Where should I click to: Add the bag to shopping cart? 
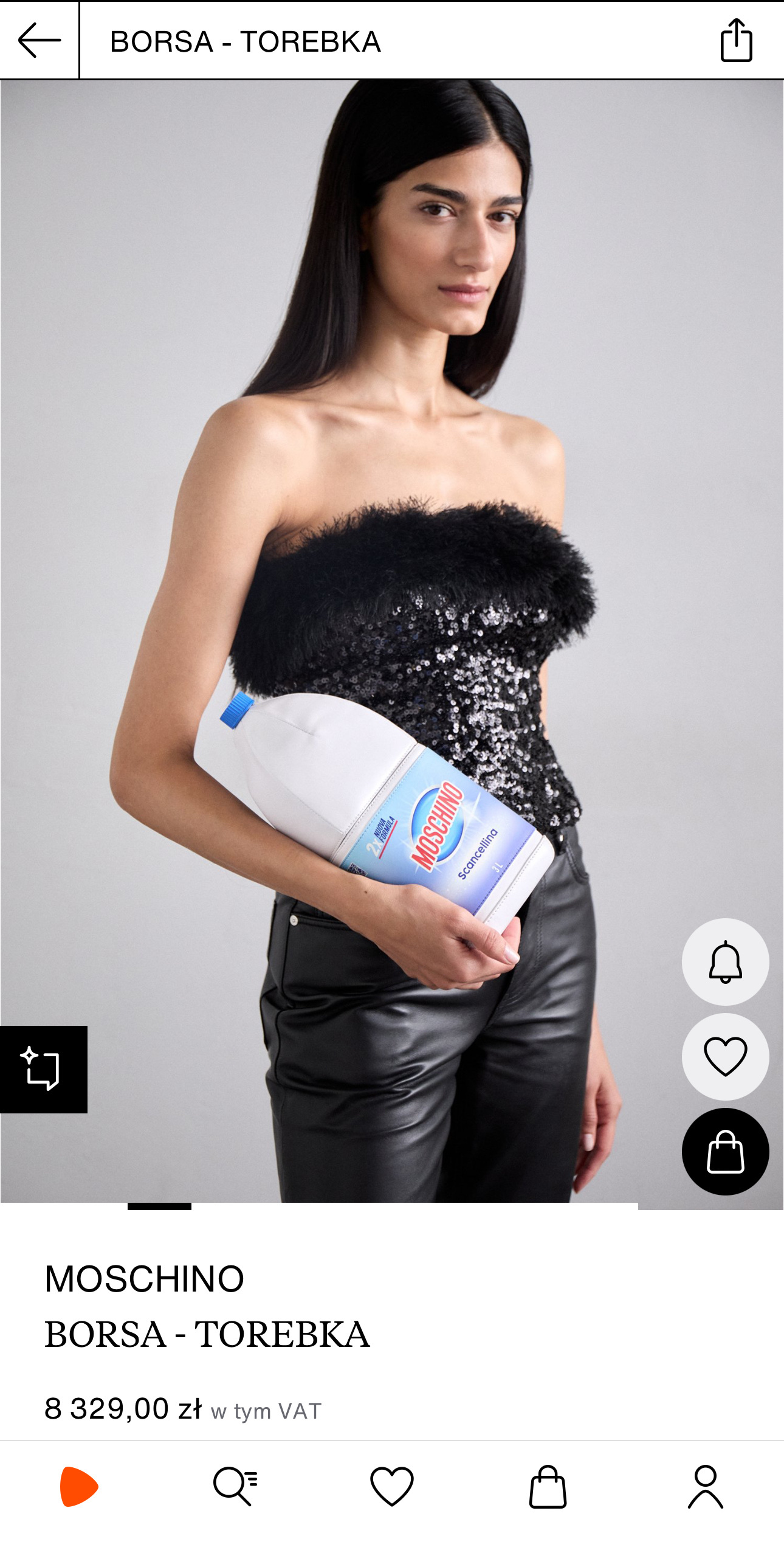pyautogui.click(x=725, y=1151)
